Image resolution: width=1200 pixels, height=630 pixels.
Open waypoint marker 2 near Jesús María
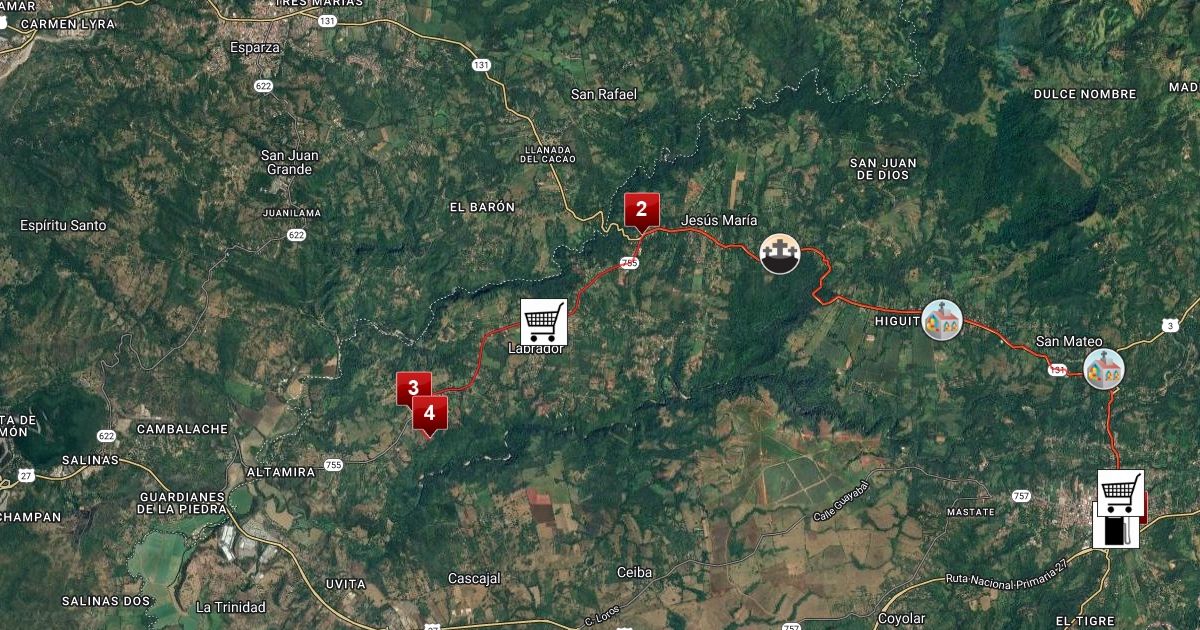[642, 212]
